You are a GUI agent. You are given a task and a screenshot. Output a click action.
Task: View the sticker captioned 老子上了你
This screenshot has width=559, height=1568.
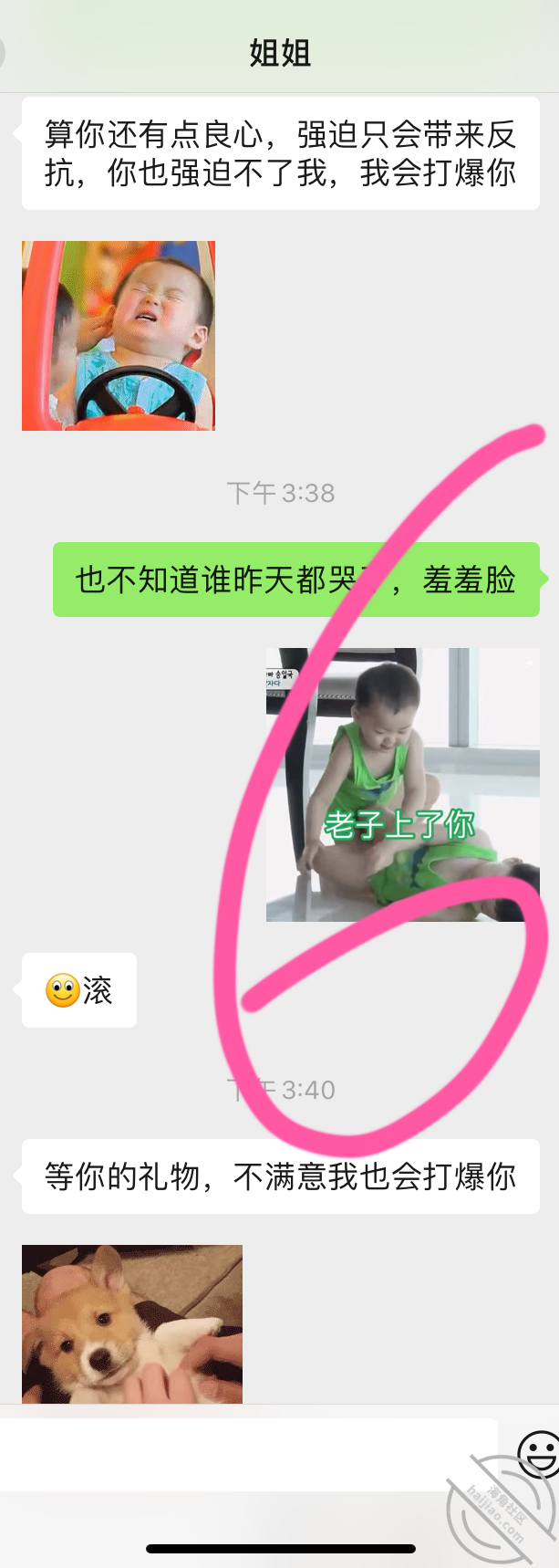402,784
